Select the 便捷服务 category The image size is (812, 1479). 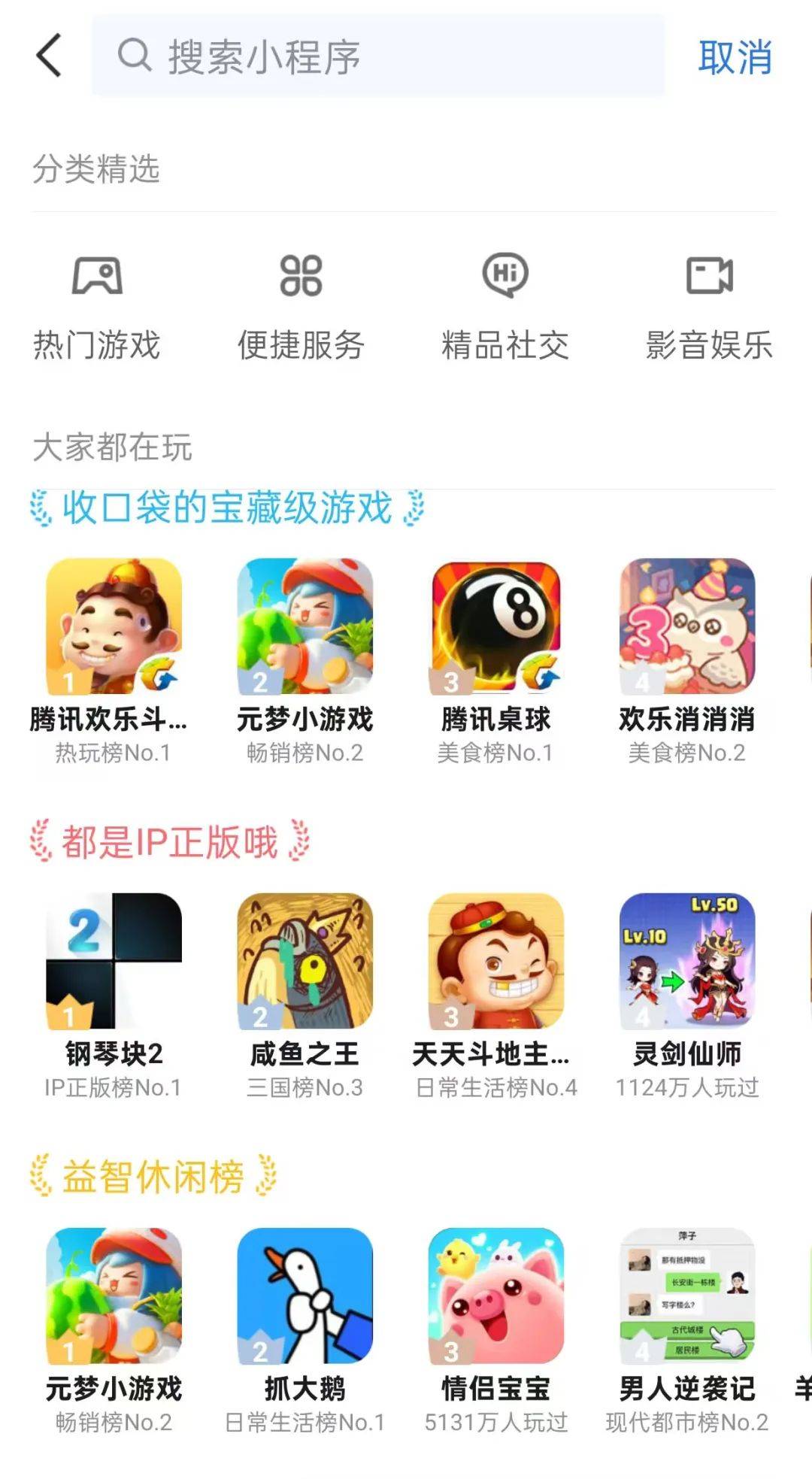point(301,306)
